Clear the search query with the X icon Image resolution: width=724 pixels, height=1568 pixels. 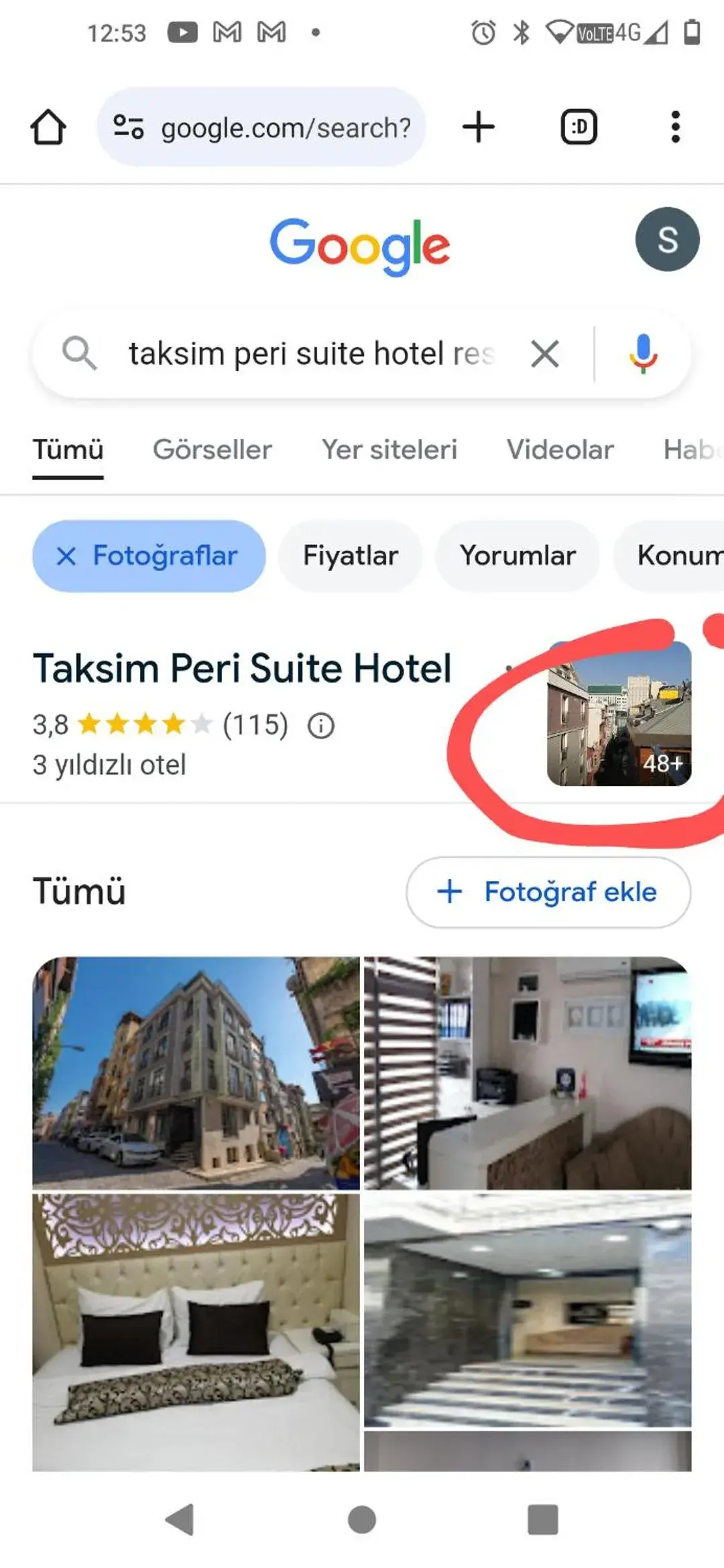[x=544, y=354]
